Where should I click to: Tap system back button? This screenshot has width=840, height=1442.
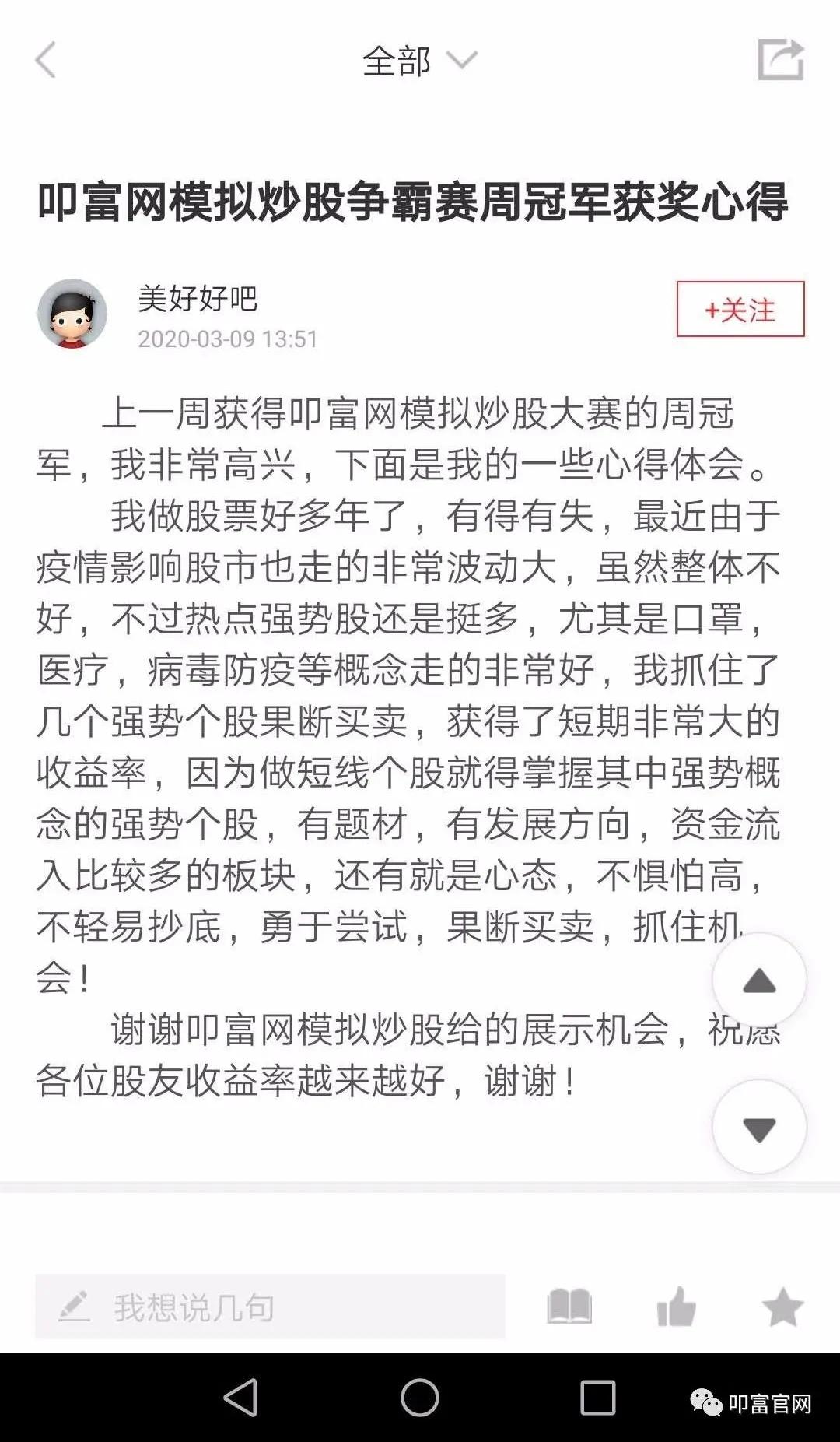click(x=241, y=1398)
